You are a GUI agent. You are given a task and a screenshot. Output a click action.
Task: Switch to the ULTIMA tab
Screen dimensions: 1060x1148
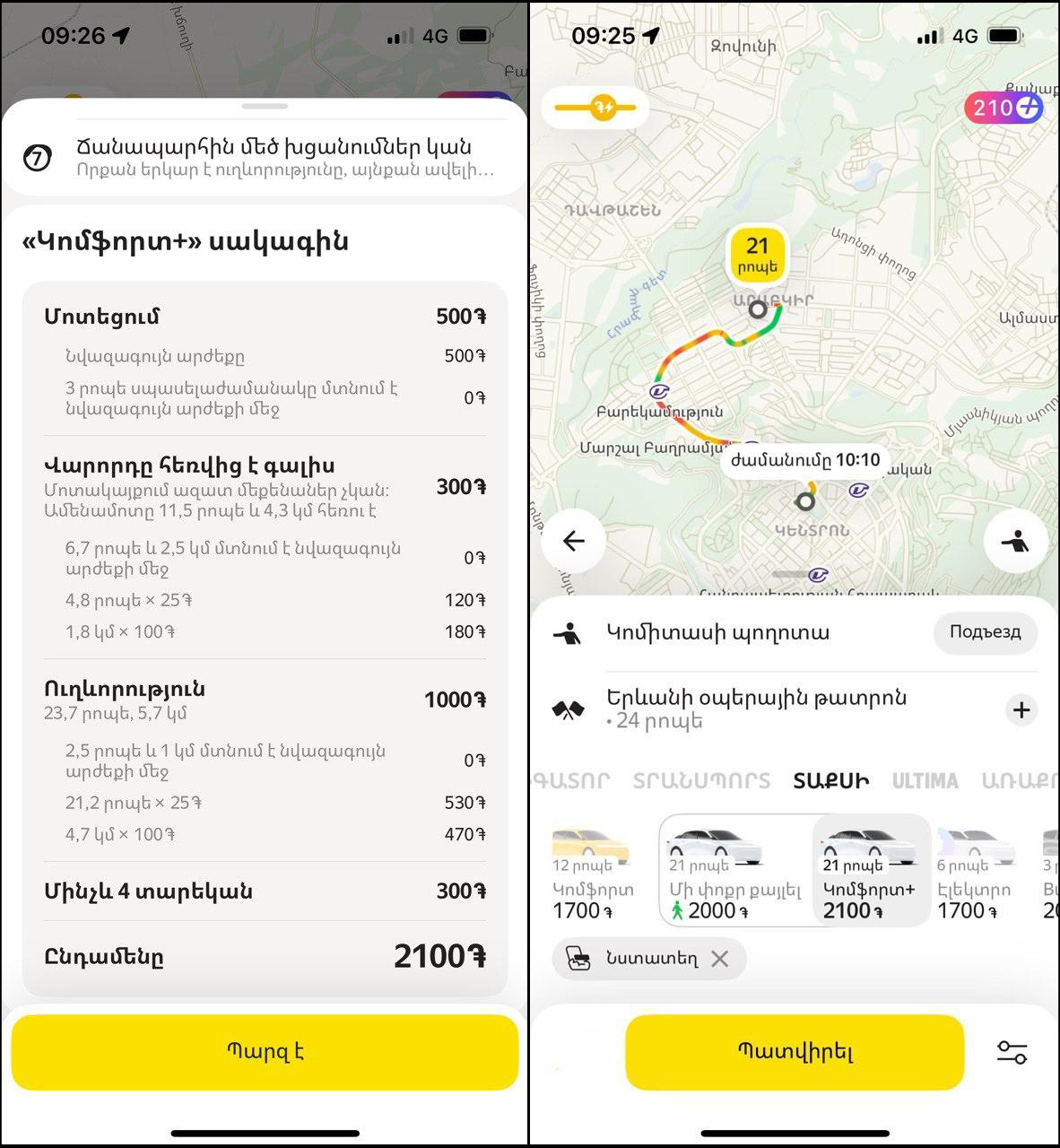pos(925,780)
